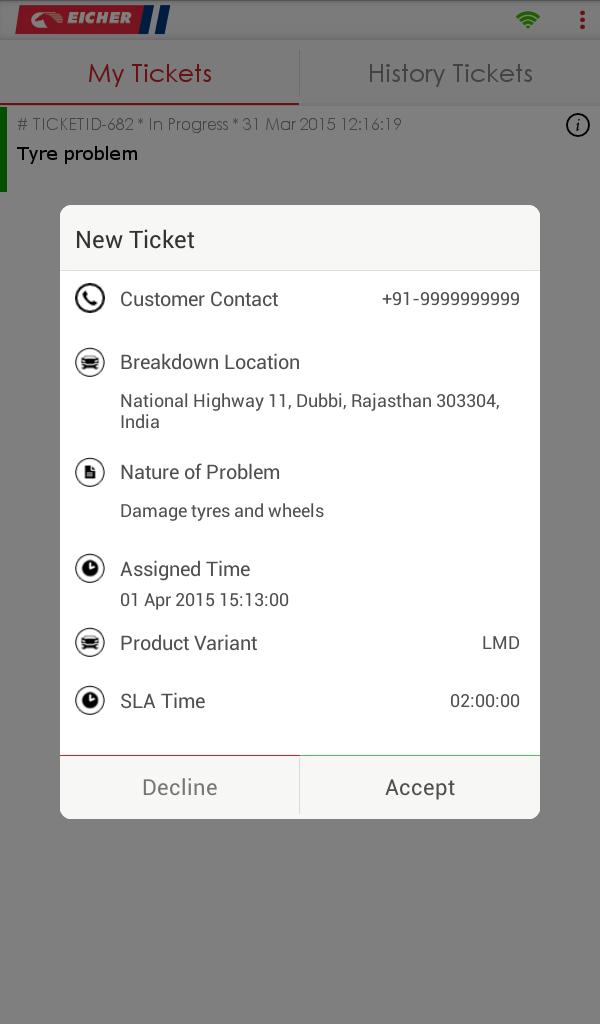Accept the new ticket
Viewport: 600px width, 1024px height.
click(420, 787)
